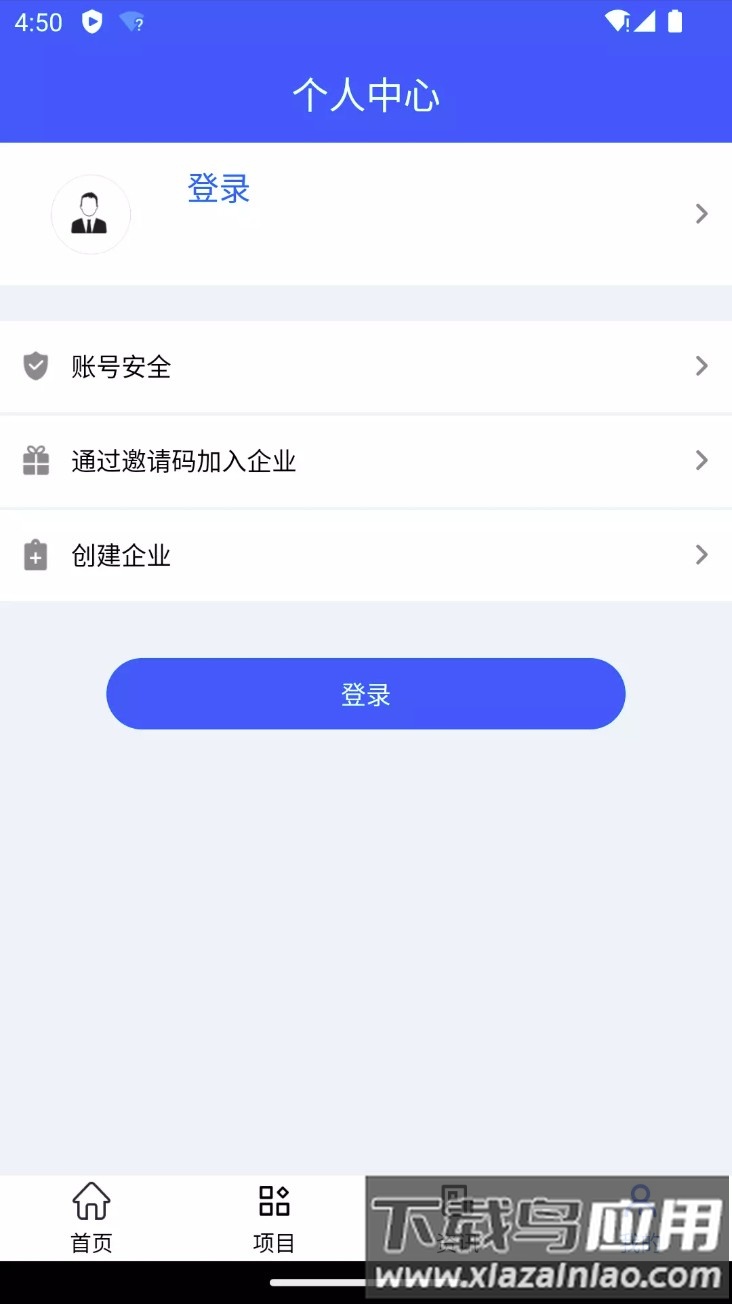Tap the 我的 person icon in bottom bar
The width and height of the screenshot is (732, 1304).
tap(640, 1201)
